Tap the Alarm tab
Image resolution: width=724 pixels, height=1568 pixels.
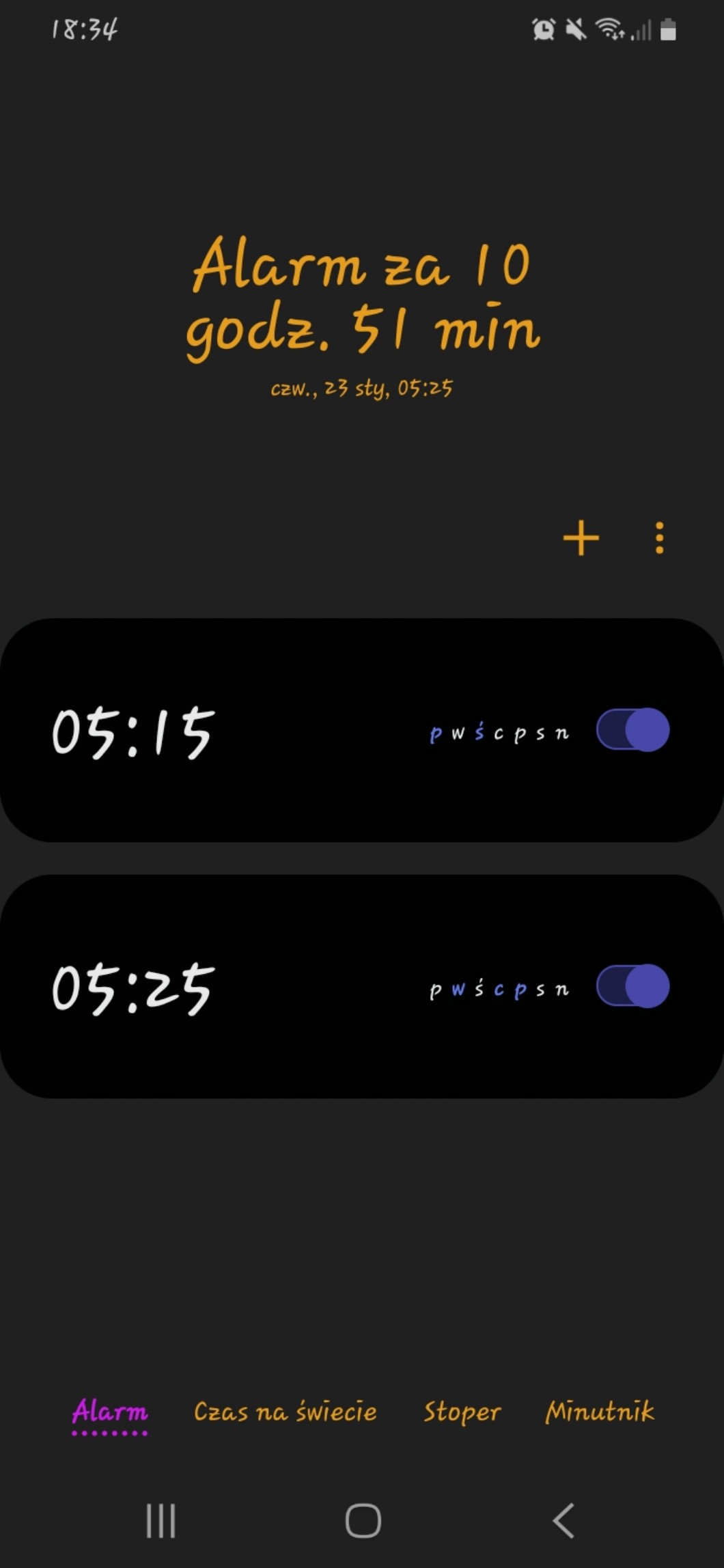[110, 1411]
